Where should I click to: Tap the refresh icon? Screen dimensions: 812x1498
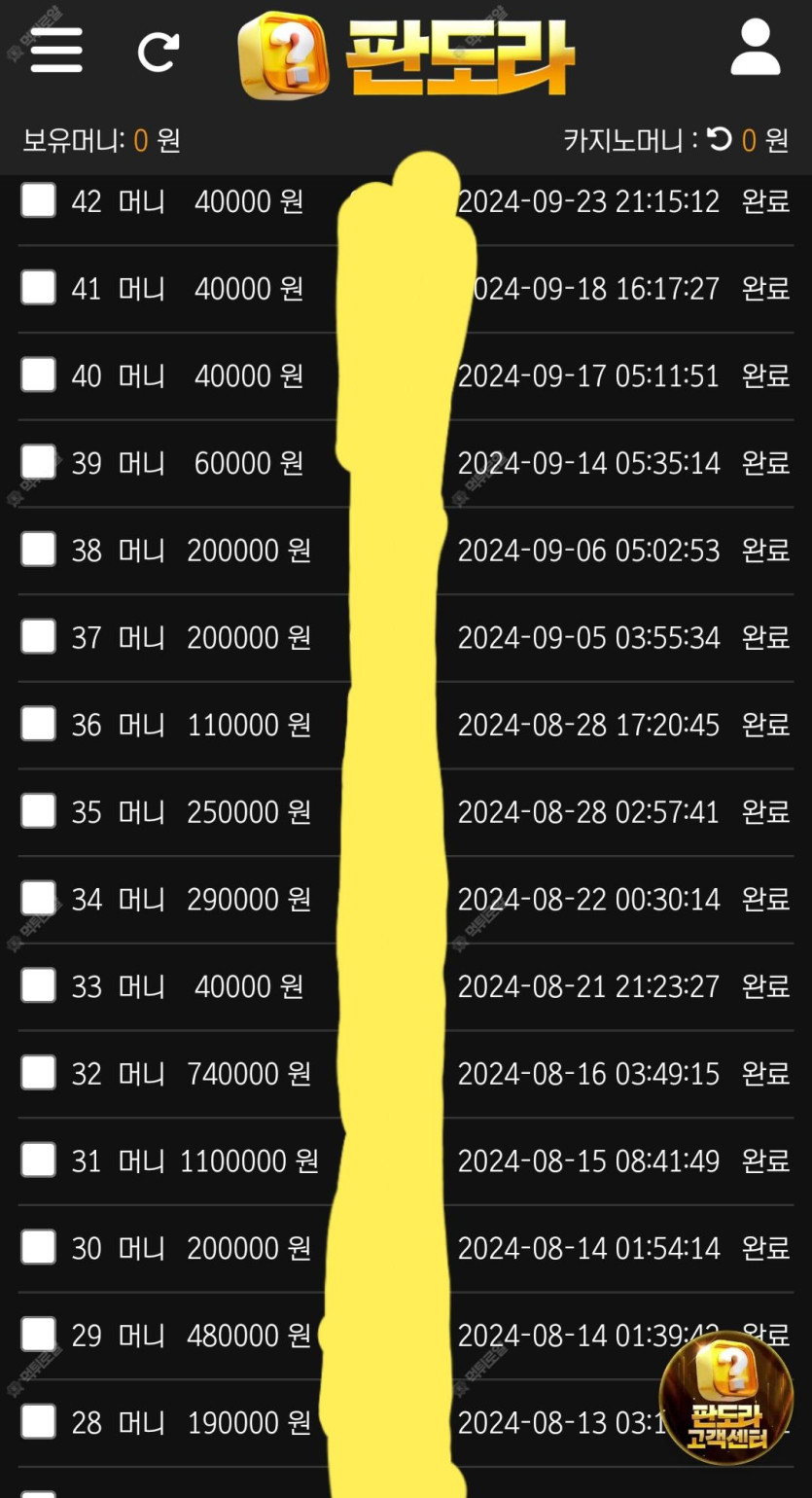pyautogui.click(x=159, y=52)
